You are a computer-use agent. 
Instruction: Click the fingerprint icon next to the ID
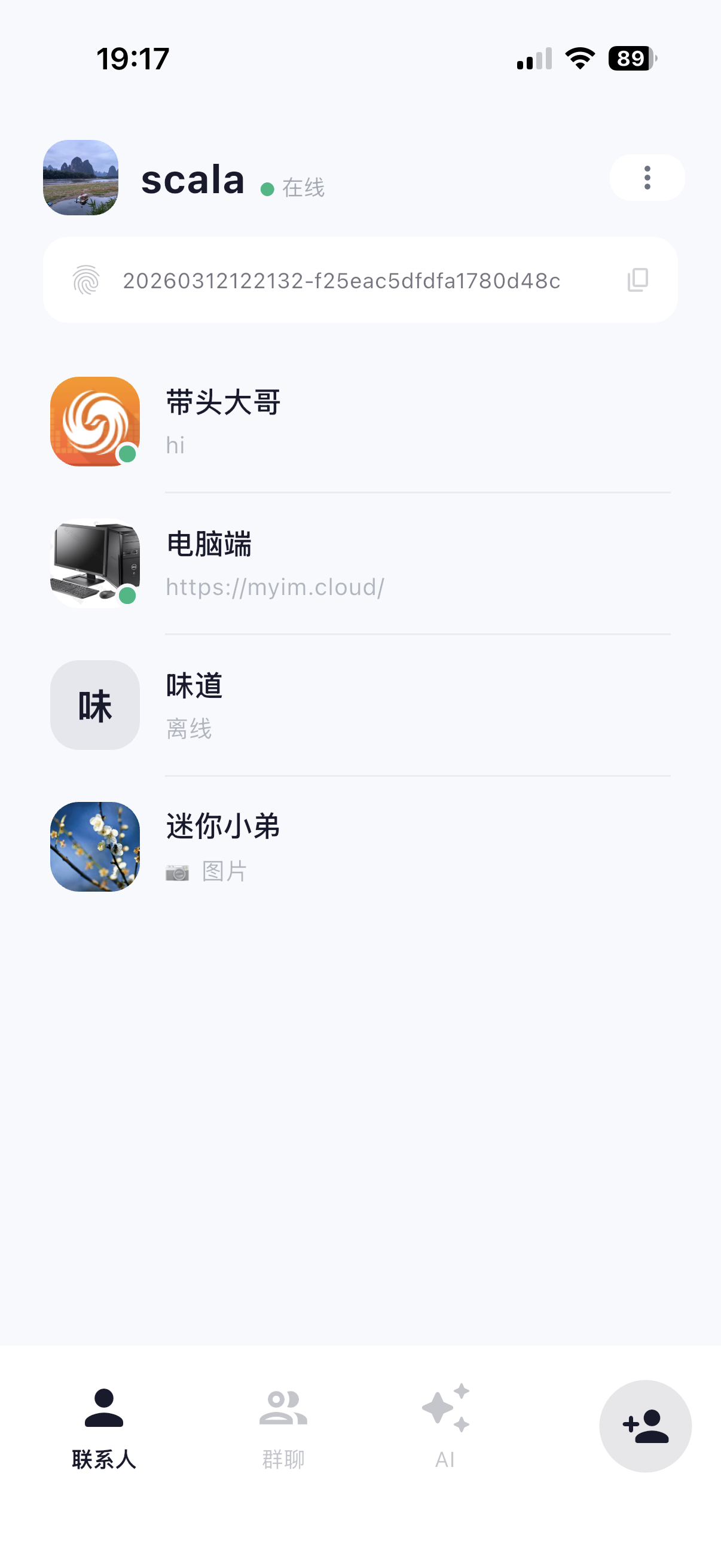point(87,280)
